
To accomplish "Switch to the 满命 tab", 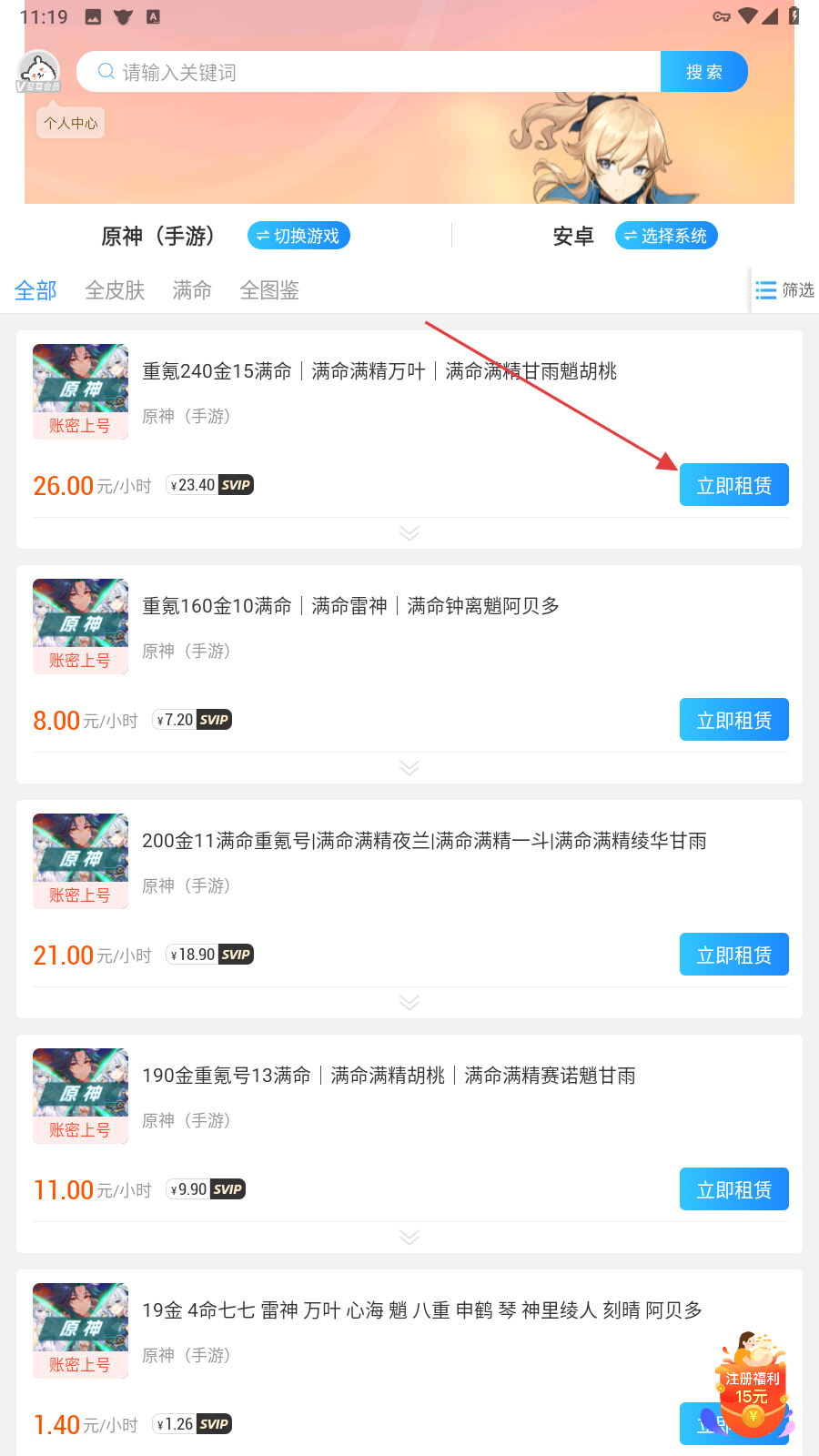I will pos(192,290).
